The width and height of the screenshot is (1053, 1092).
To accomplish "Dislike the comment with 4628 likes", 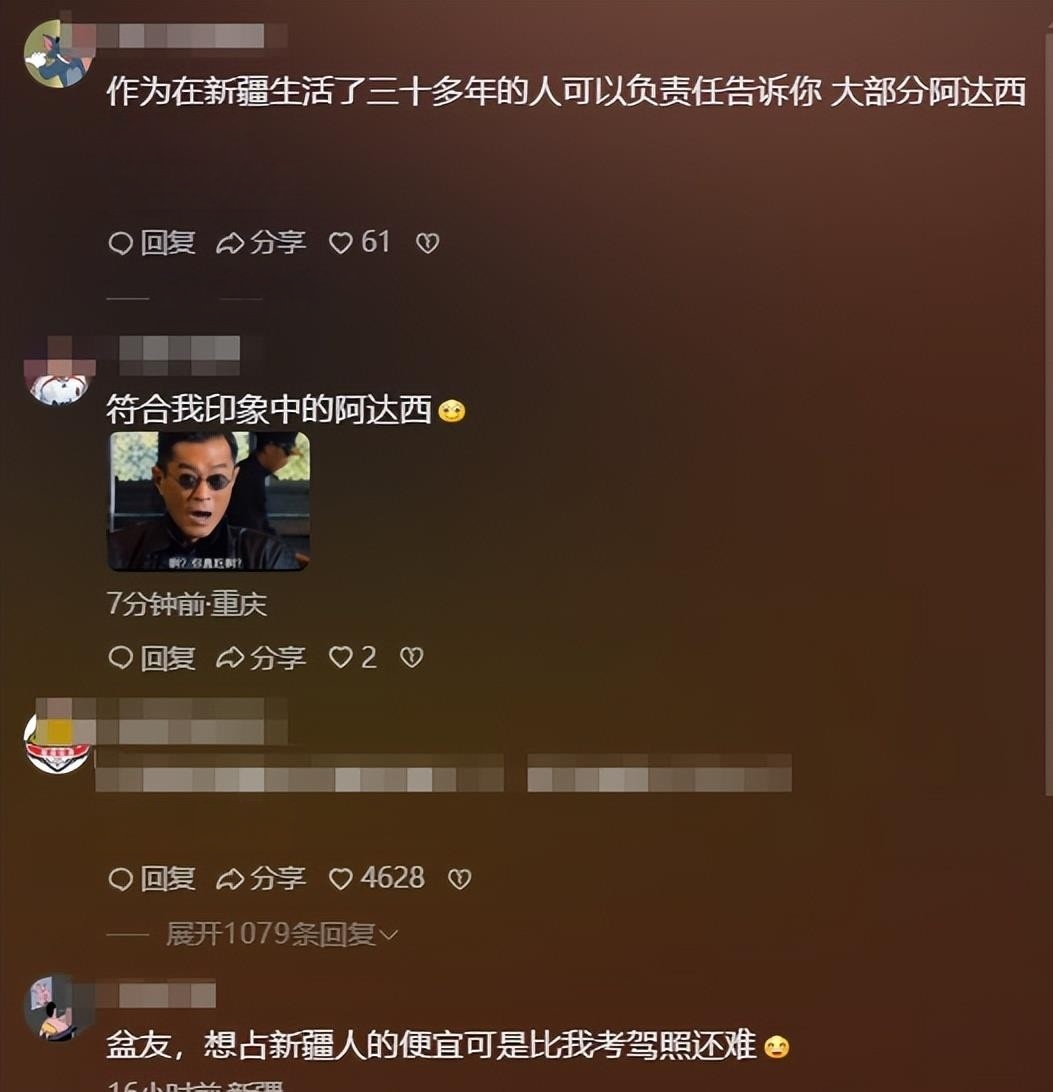I will [x=459, y=879].
